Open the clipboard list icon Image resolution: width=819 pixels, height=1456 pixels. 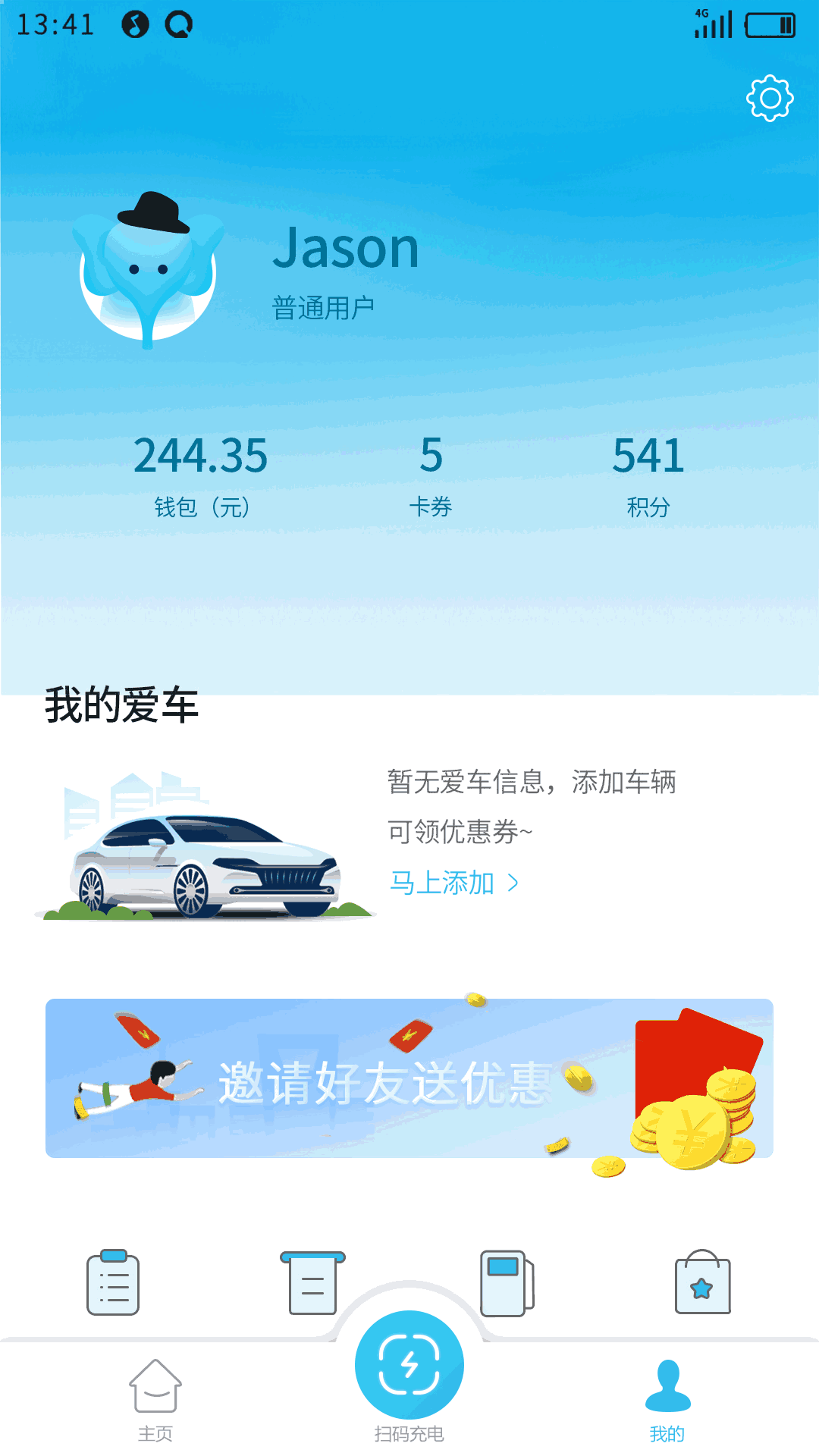(113, 1283)
